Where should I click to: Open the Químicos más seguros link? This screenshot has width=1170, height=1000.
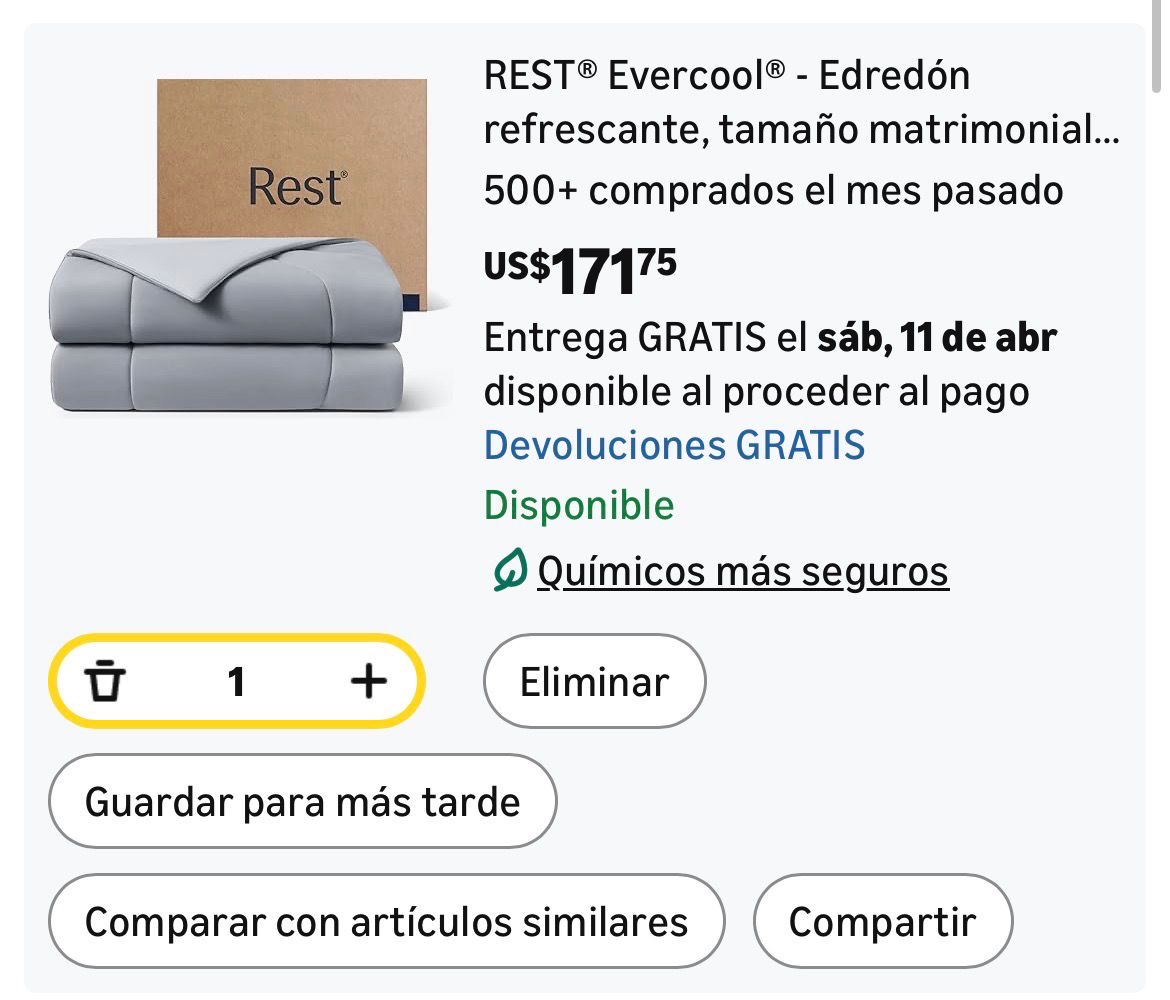pos(742,572)
